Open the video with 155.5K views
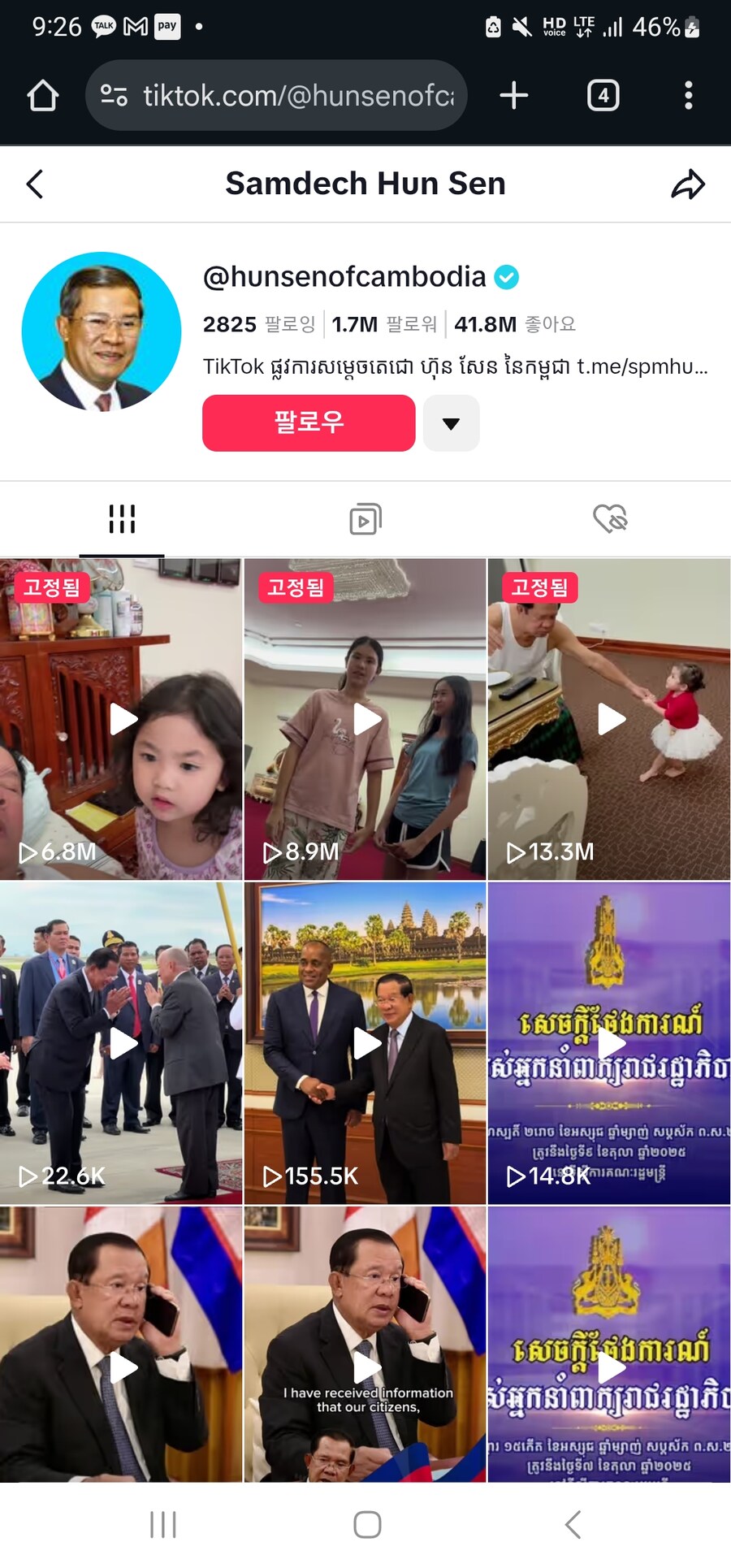This screenshot has width=731, height=1568. point(365,1043)
